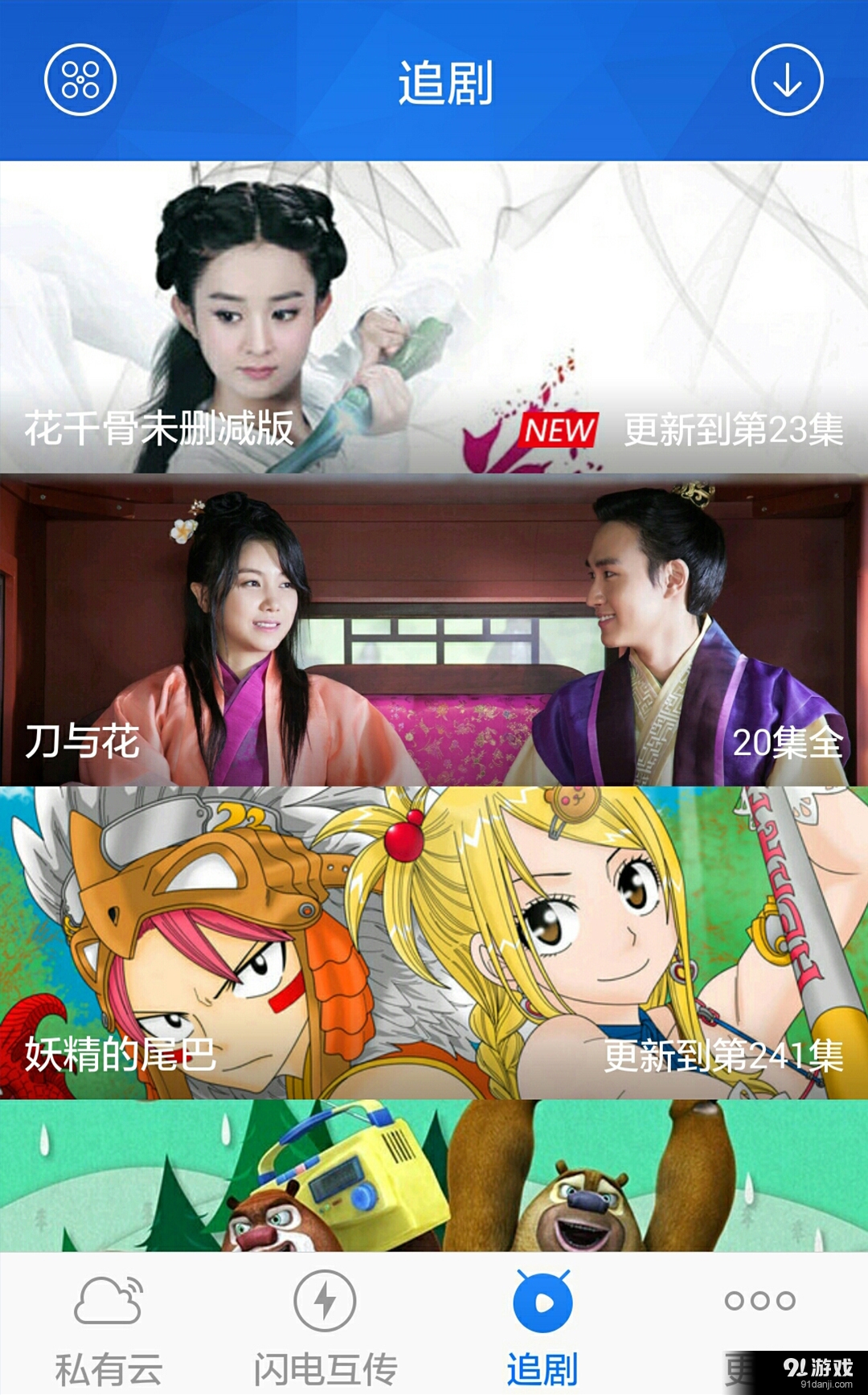Open 刀与花 drama card

click(x=434, y=630)
